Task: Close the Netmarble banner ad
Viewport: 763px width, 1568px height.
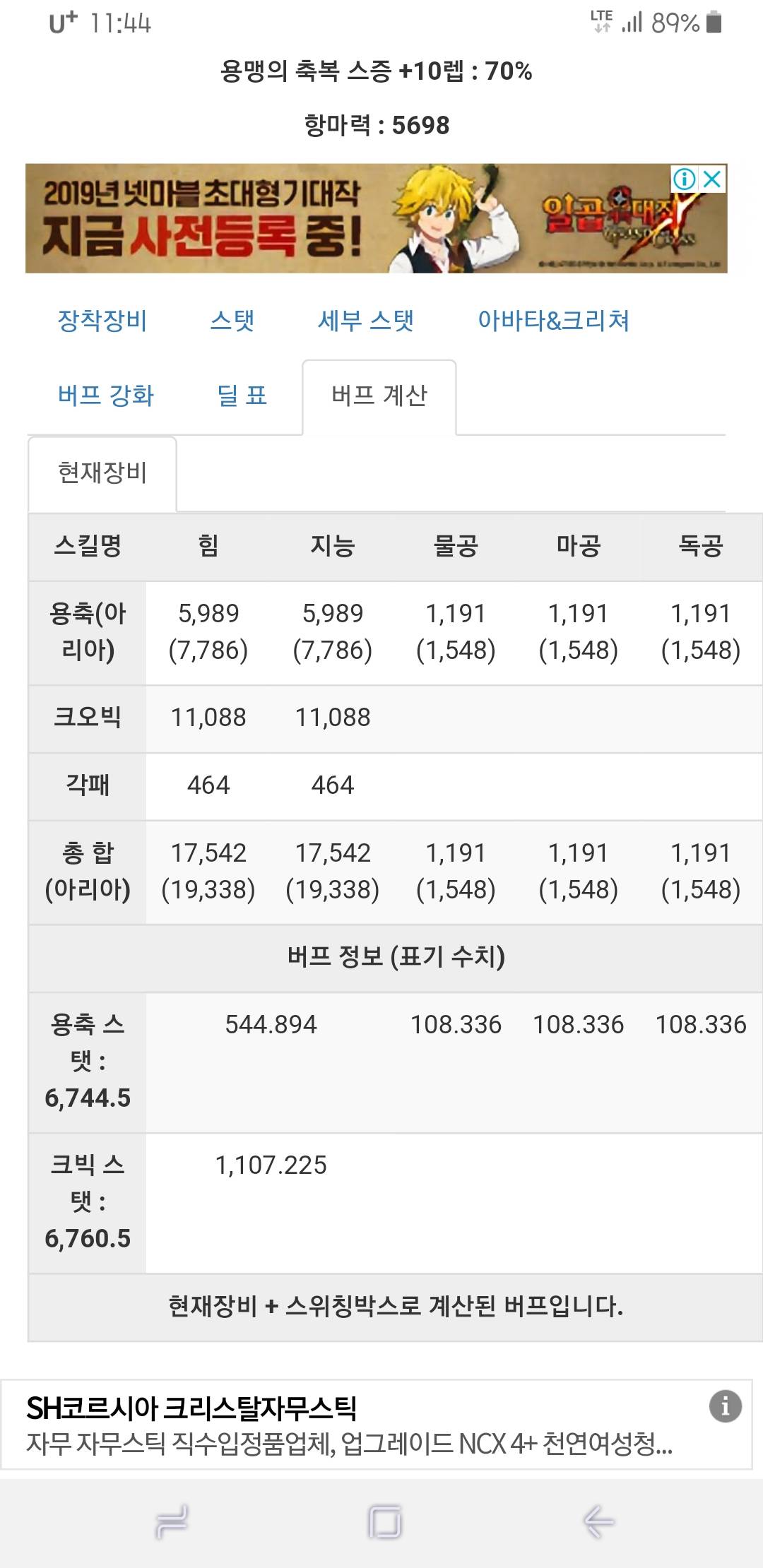Action: coord(713,179)
